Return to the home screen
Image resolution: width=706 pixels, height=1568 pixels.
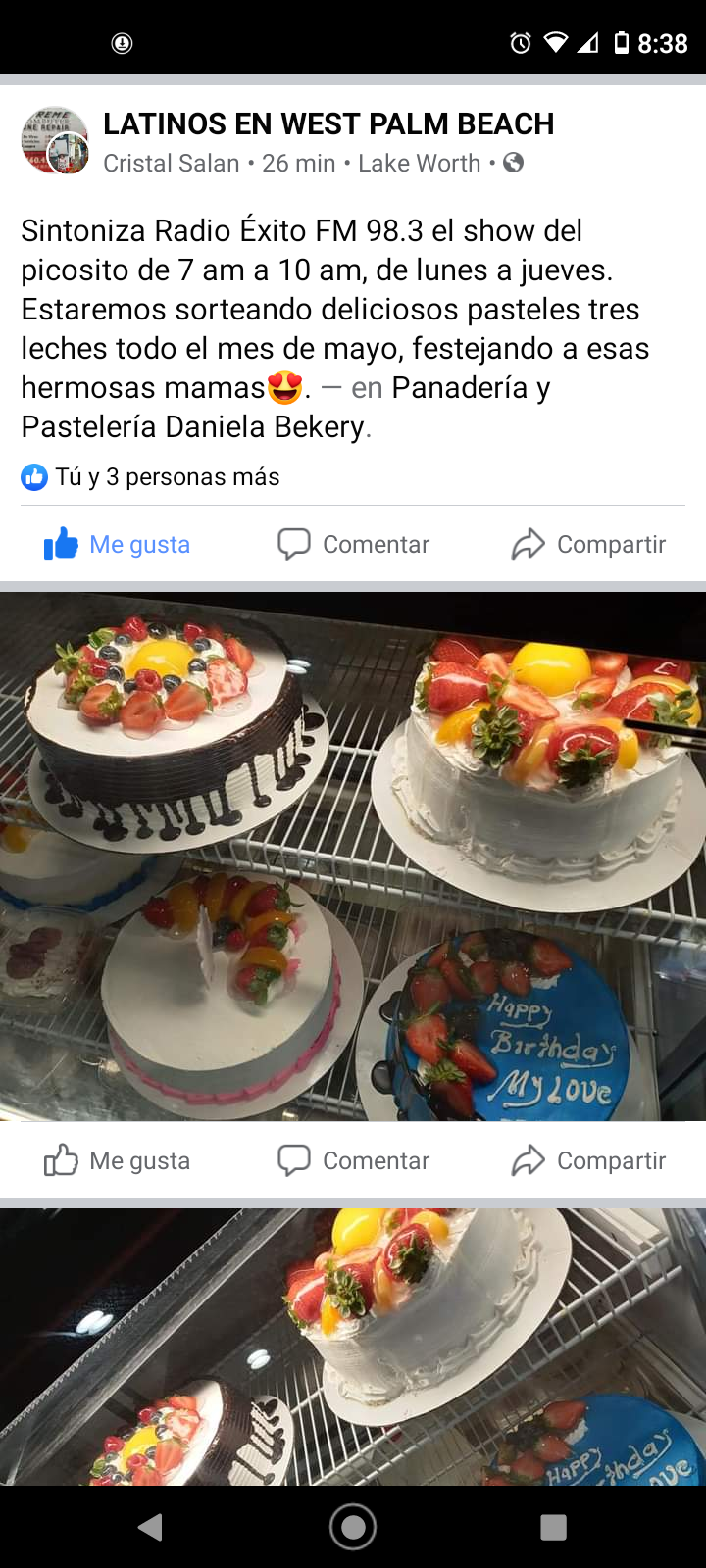pyautogui.click(x=353, y=1527)
